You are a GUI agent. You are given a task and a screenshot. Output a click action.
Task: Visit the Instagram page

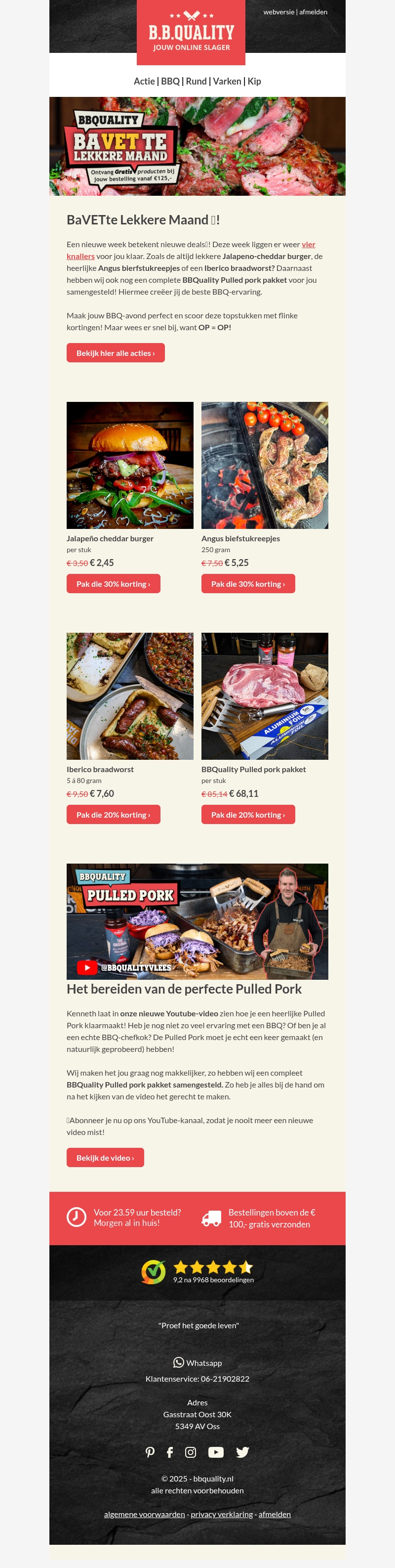(x=190, y=1452)
